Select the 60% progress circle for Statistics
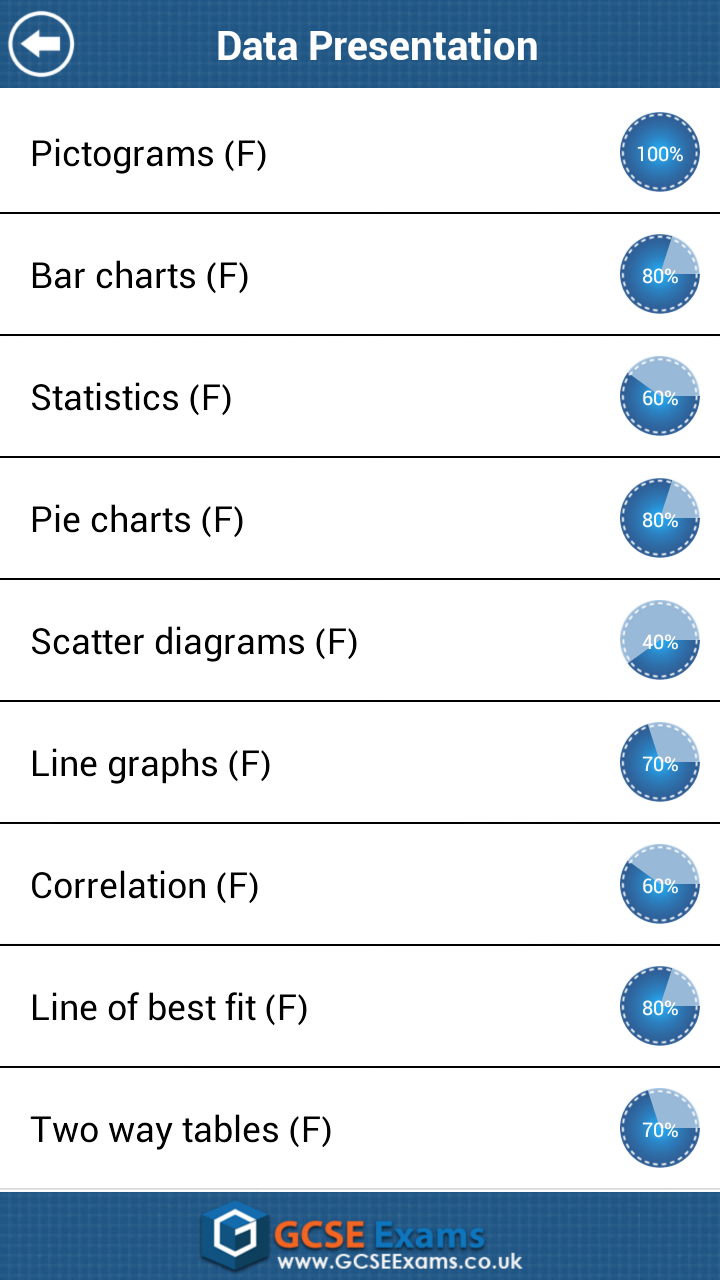Image resolution: width=720 pixels, height=1280 pixels. pos(660,396)
